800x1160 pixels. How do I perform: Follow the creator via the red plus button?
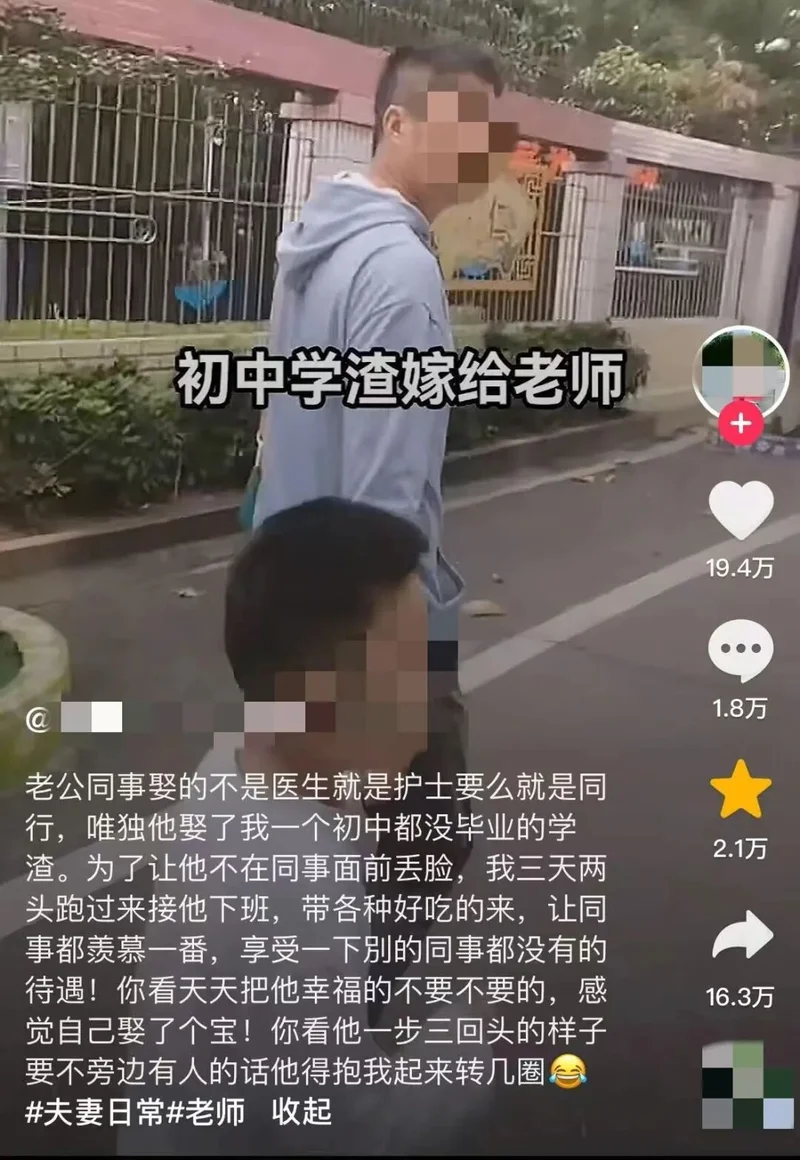coord(740,425)
